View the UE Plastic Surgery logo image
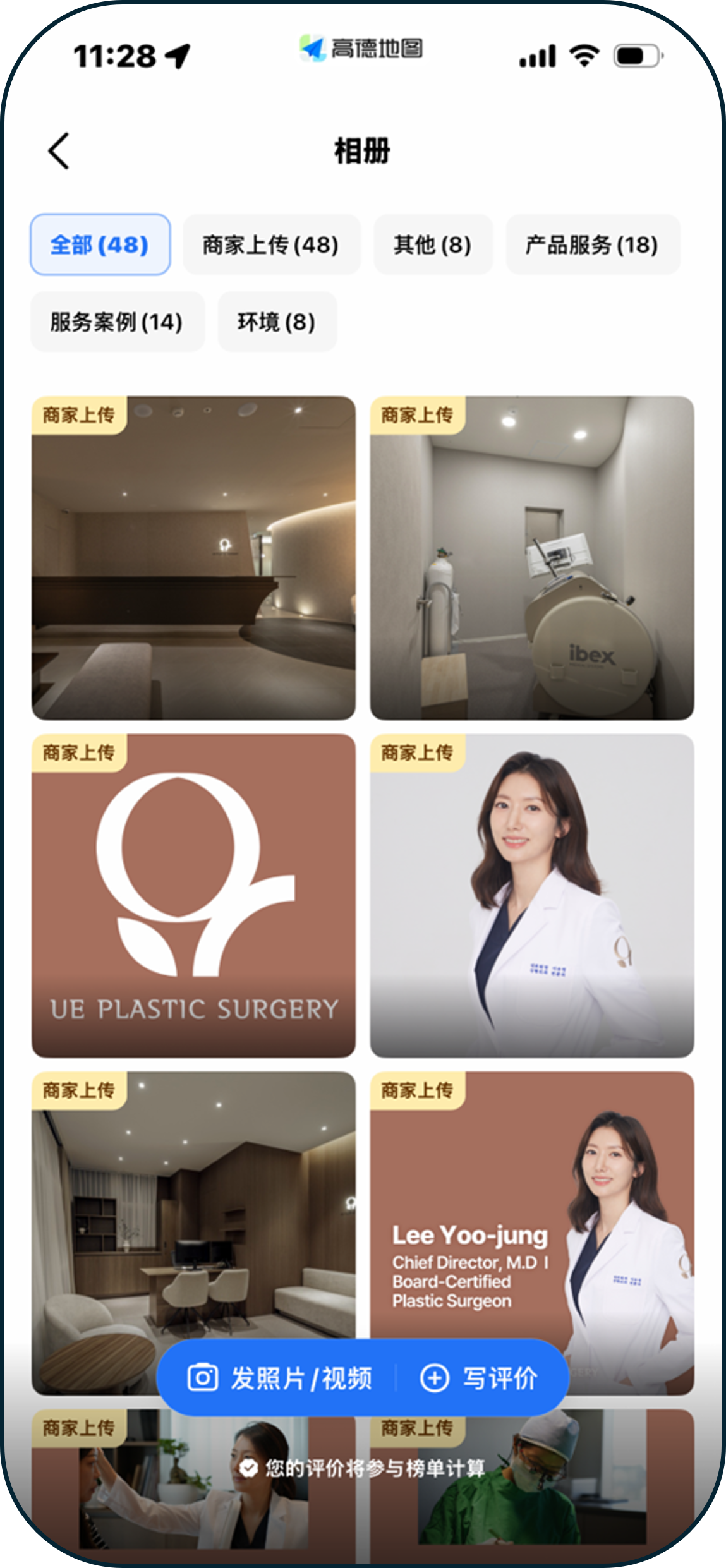The width and height of the screenshot is (726, 1568). pyautogui.click(x=193, y=895)
